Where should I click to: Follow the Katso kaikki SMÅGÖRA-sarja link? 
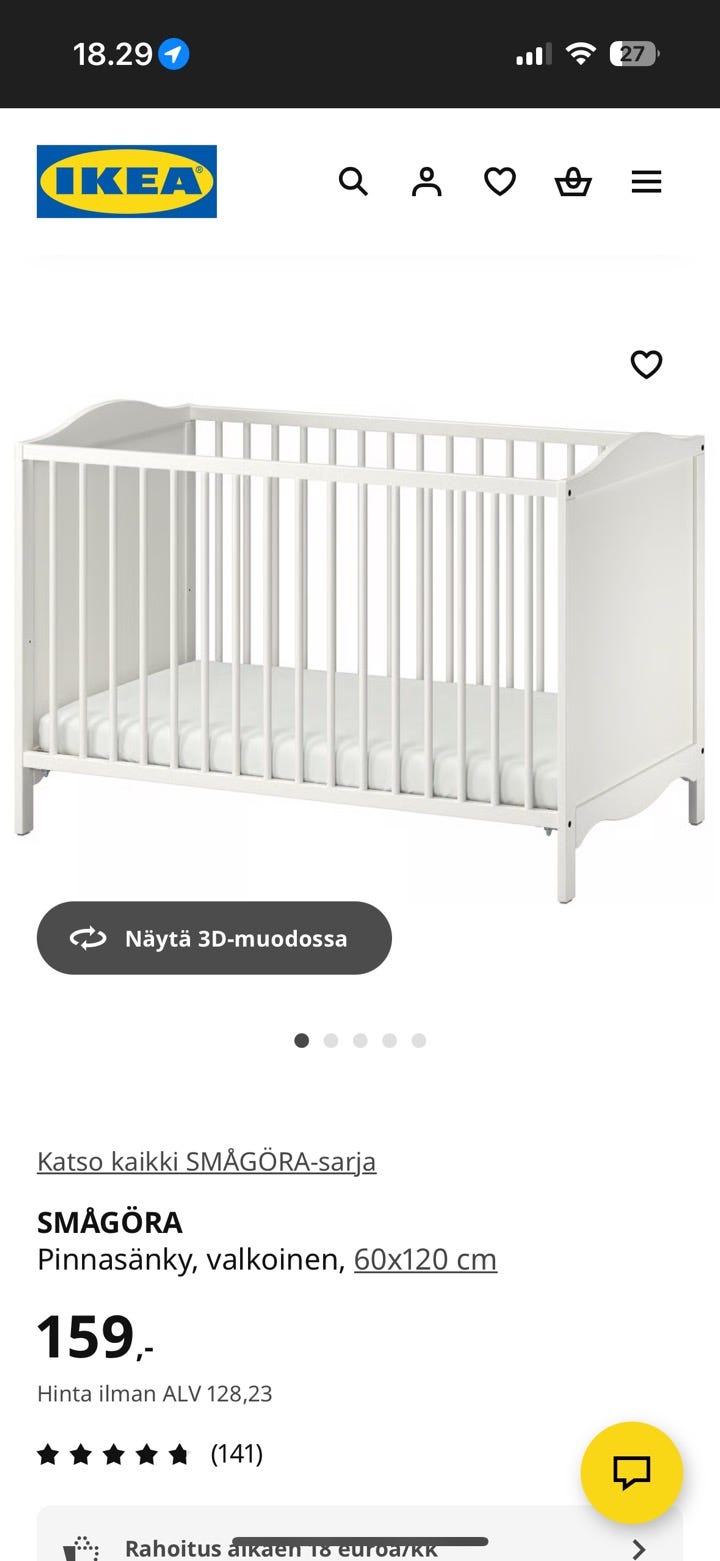(206, 1161)
